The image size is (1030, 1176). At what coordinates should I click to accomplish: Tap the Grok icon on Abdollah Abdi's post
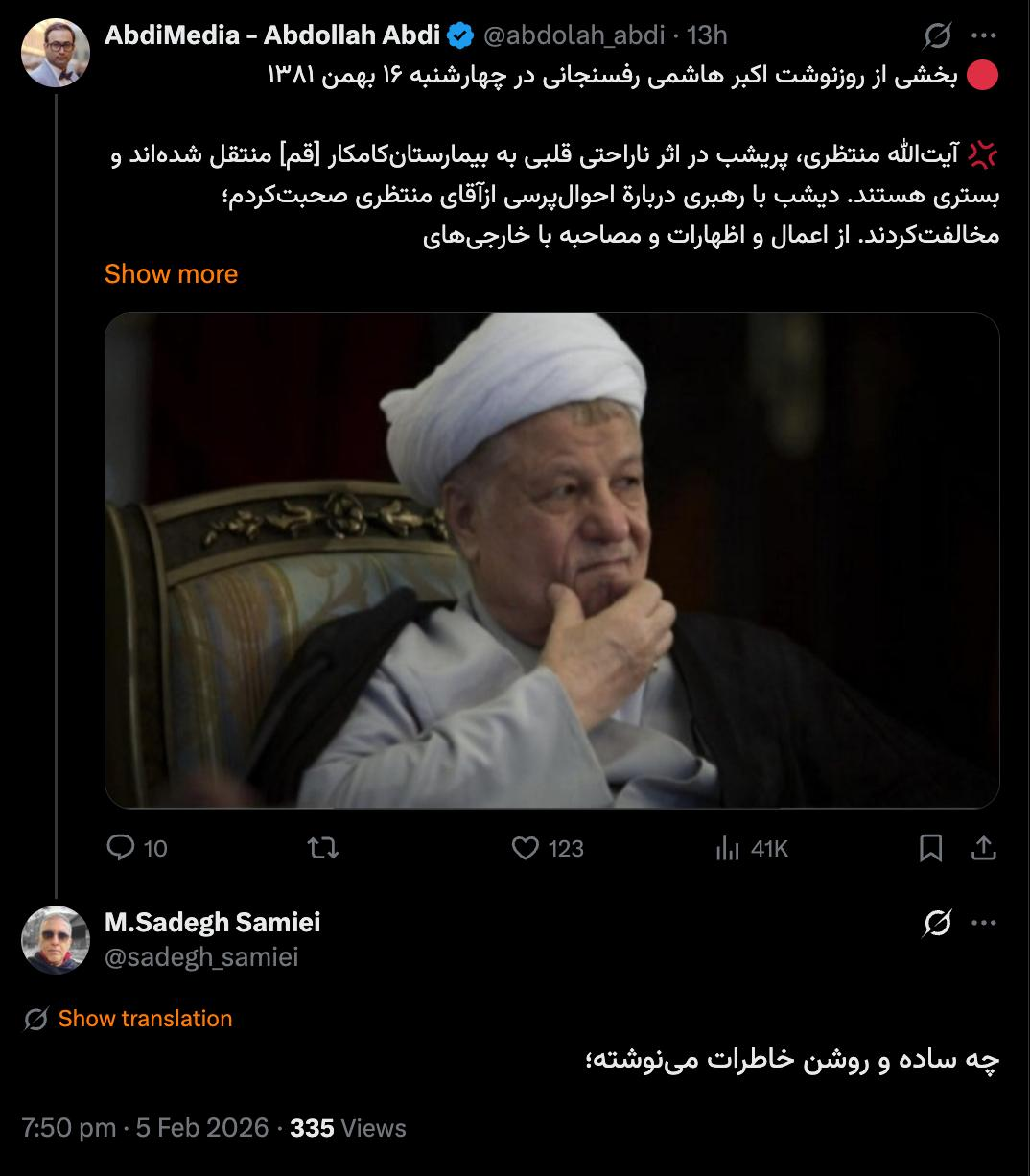pyautogui.click(x=937, y=36)
